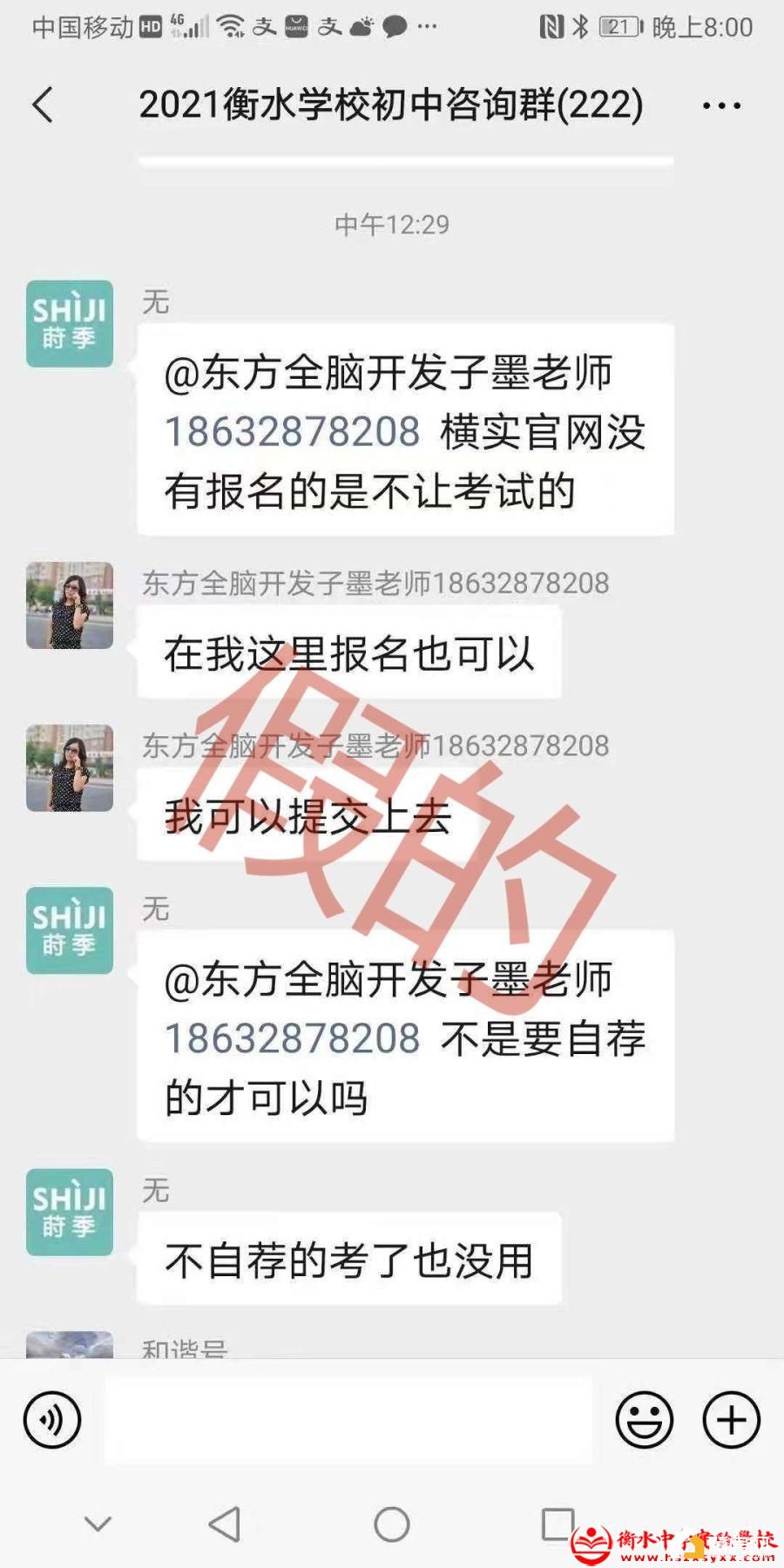
Task: Tap the phone number in the 不是要自荐 message
Action: point(293,1039)
